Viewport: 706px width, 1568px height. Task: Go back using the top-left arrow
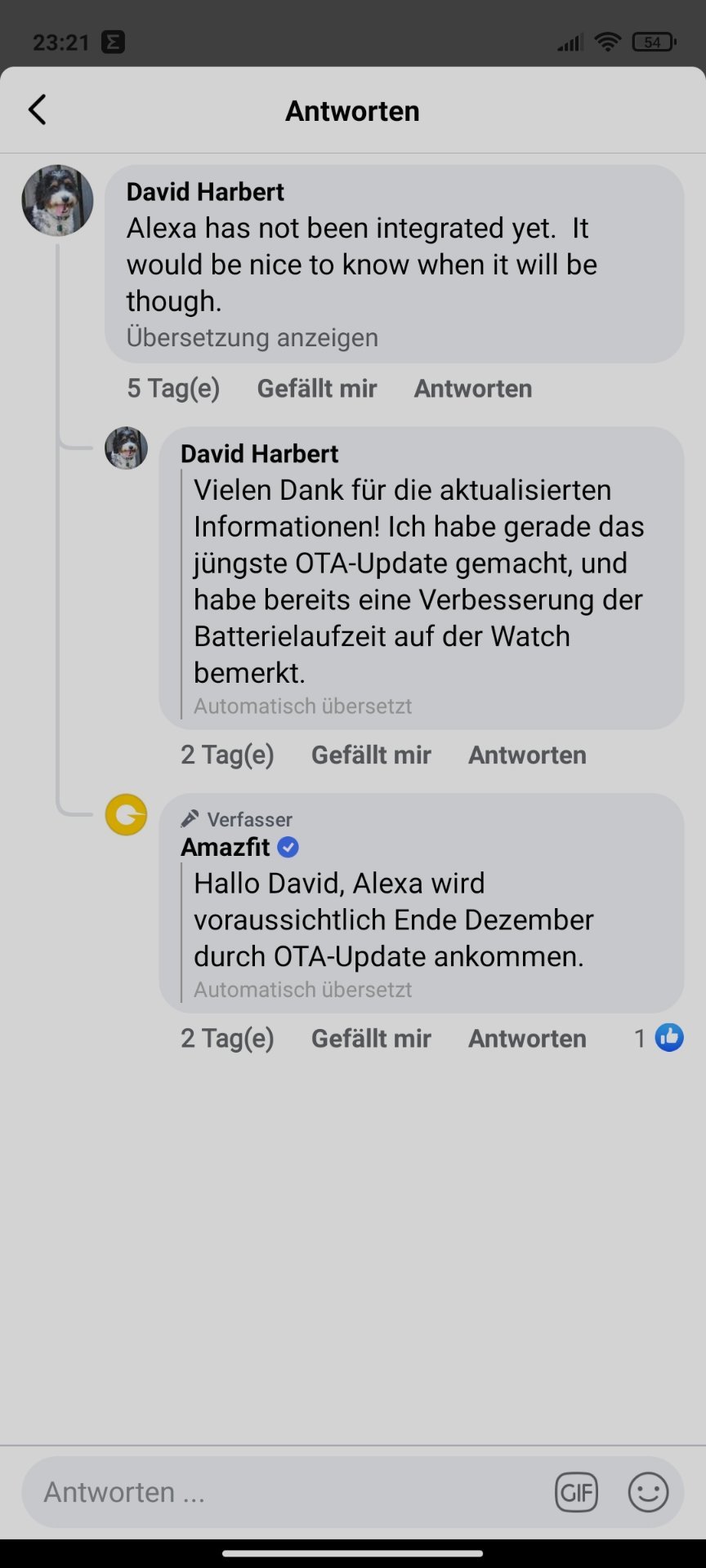(38, 110)
